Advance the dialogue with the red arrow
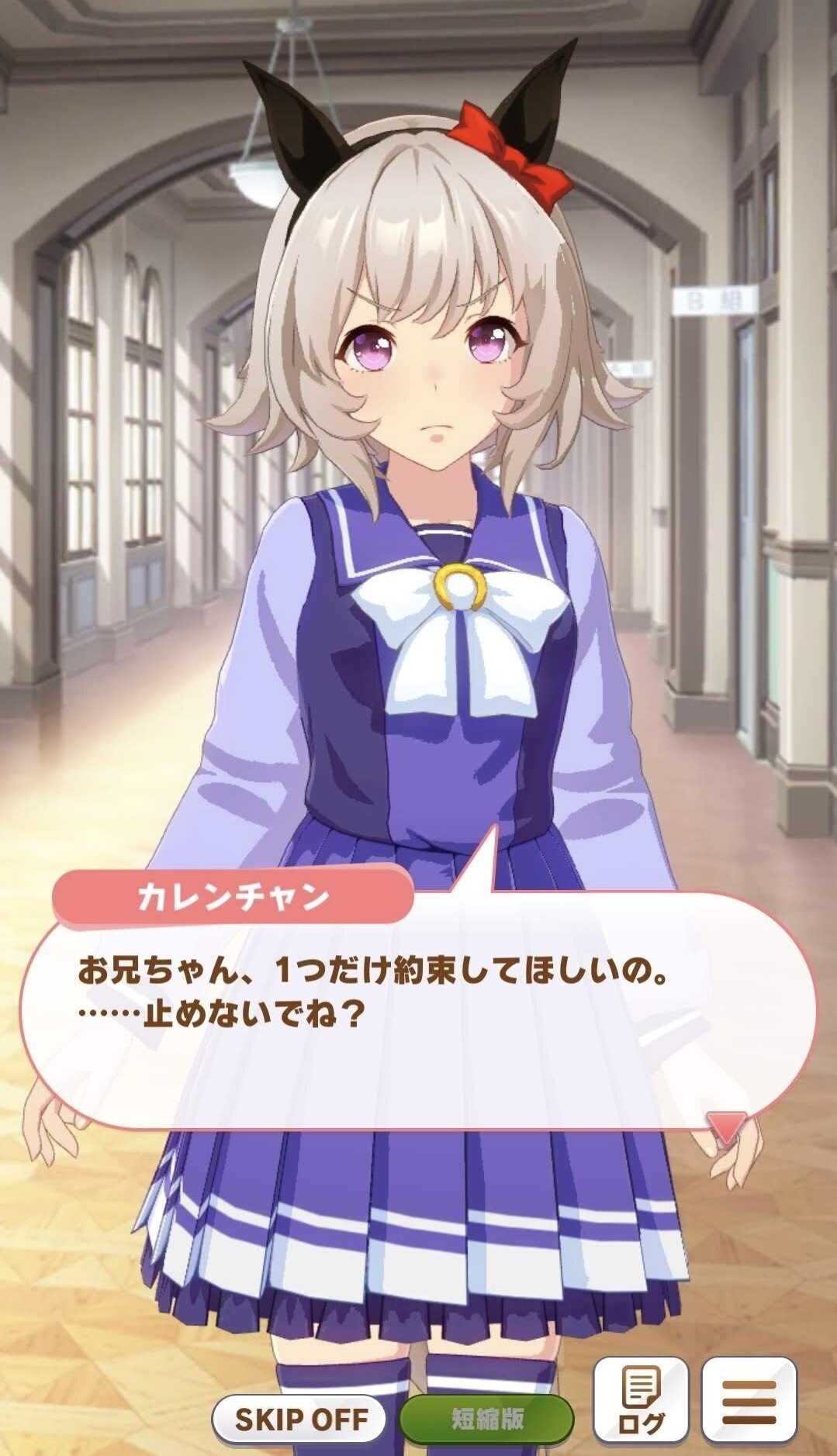Image resolution: width=837 pixels, height=1456 pixels. 728,1126
